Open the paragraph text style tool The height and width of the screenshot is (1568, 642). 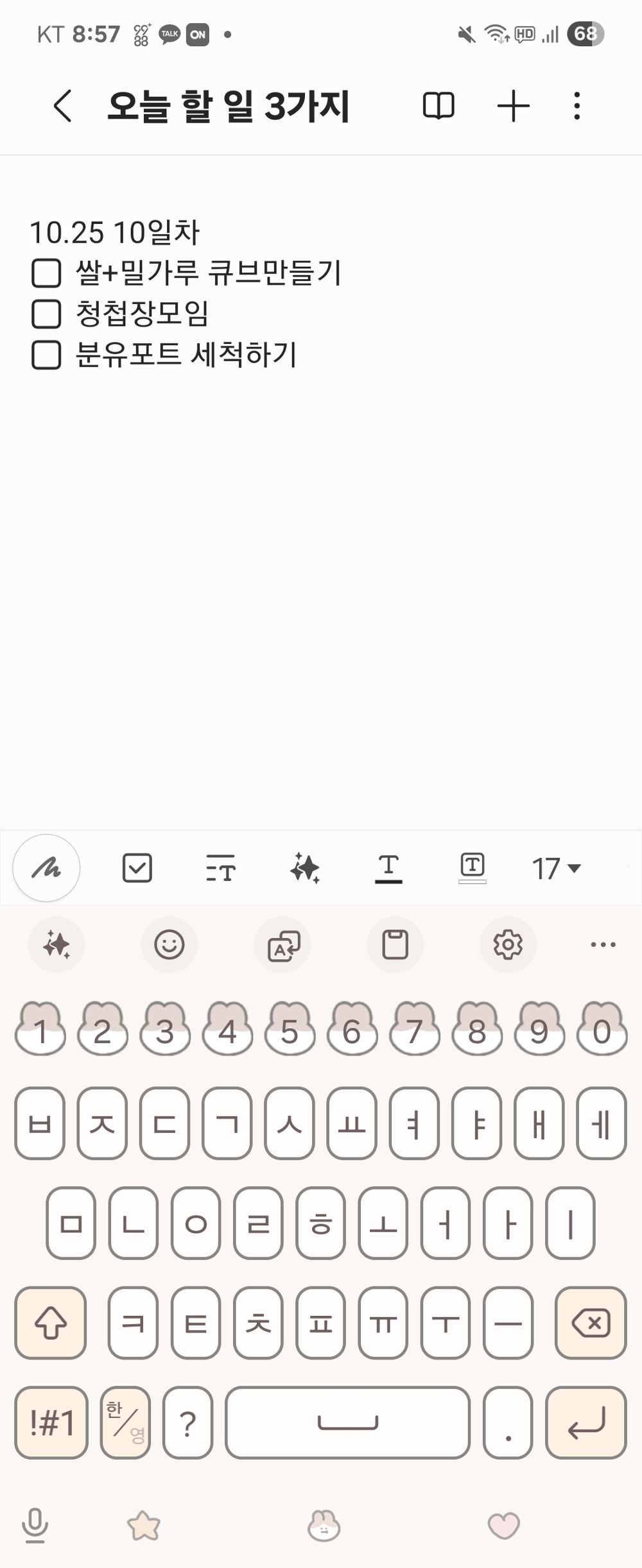pyautogui.click(x=221, y=868)
